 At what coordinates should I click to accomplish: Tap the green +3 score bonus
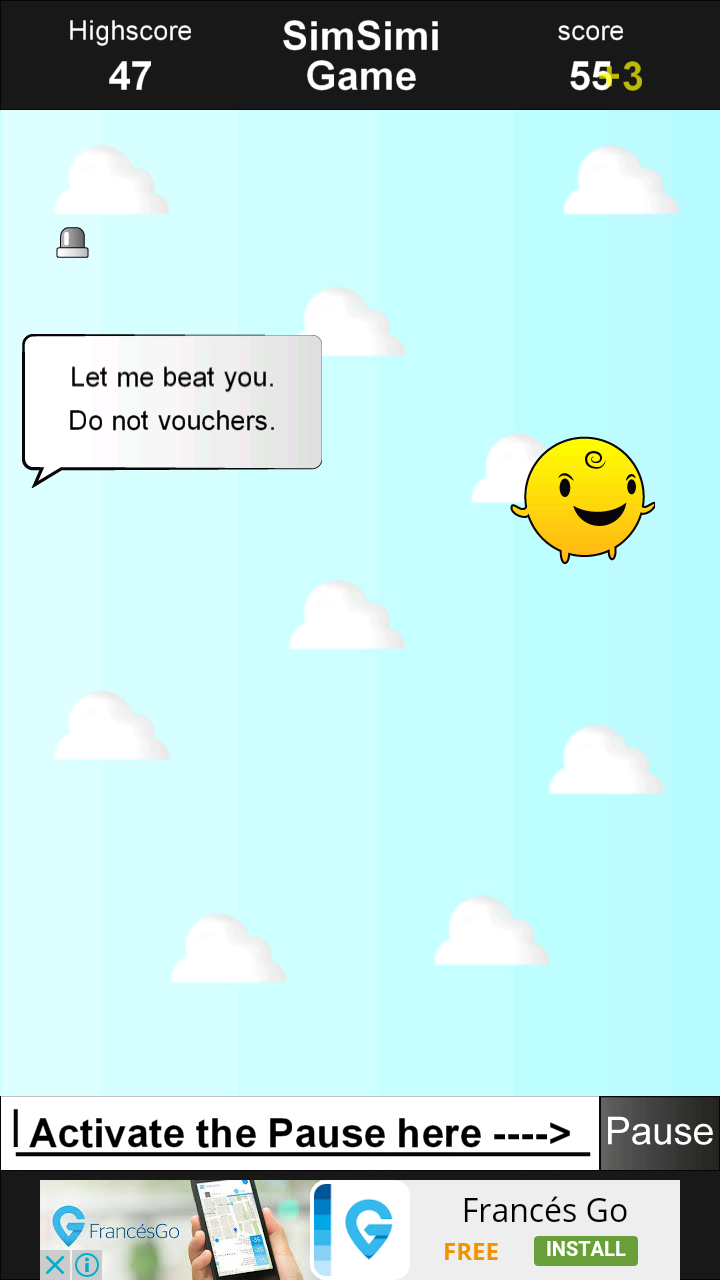[624, 73]
